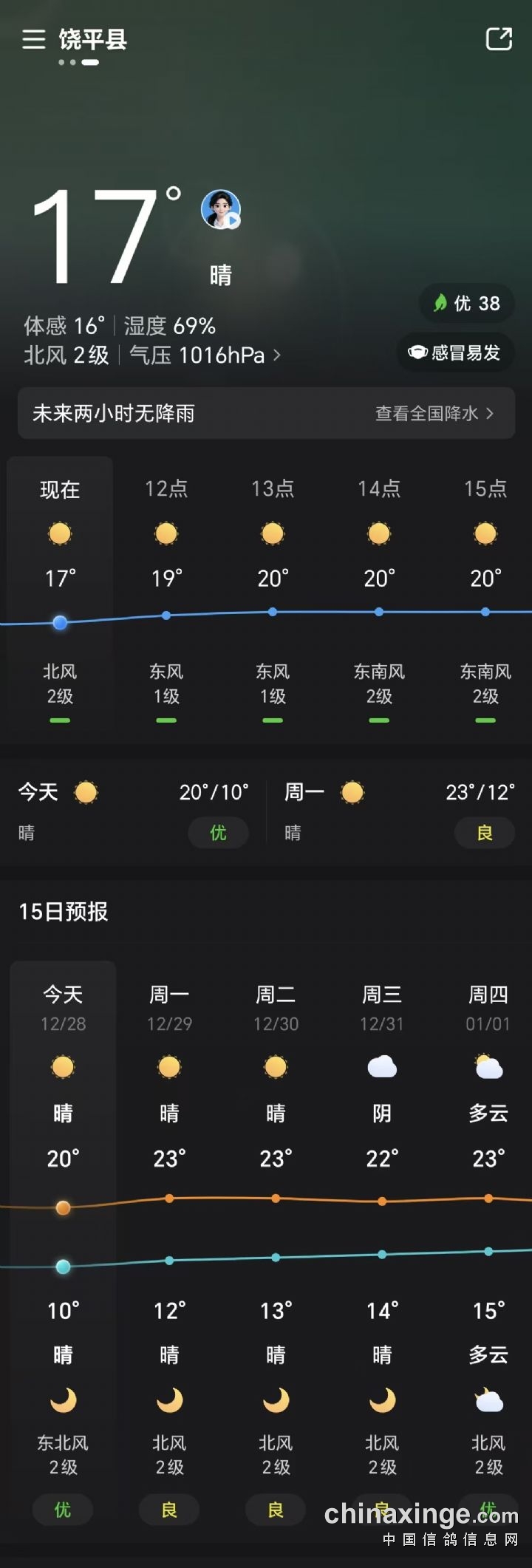Open the air quality 优 38 chip
Screen dimensions: 532x1568
coord(467,303)
